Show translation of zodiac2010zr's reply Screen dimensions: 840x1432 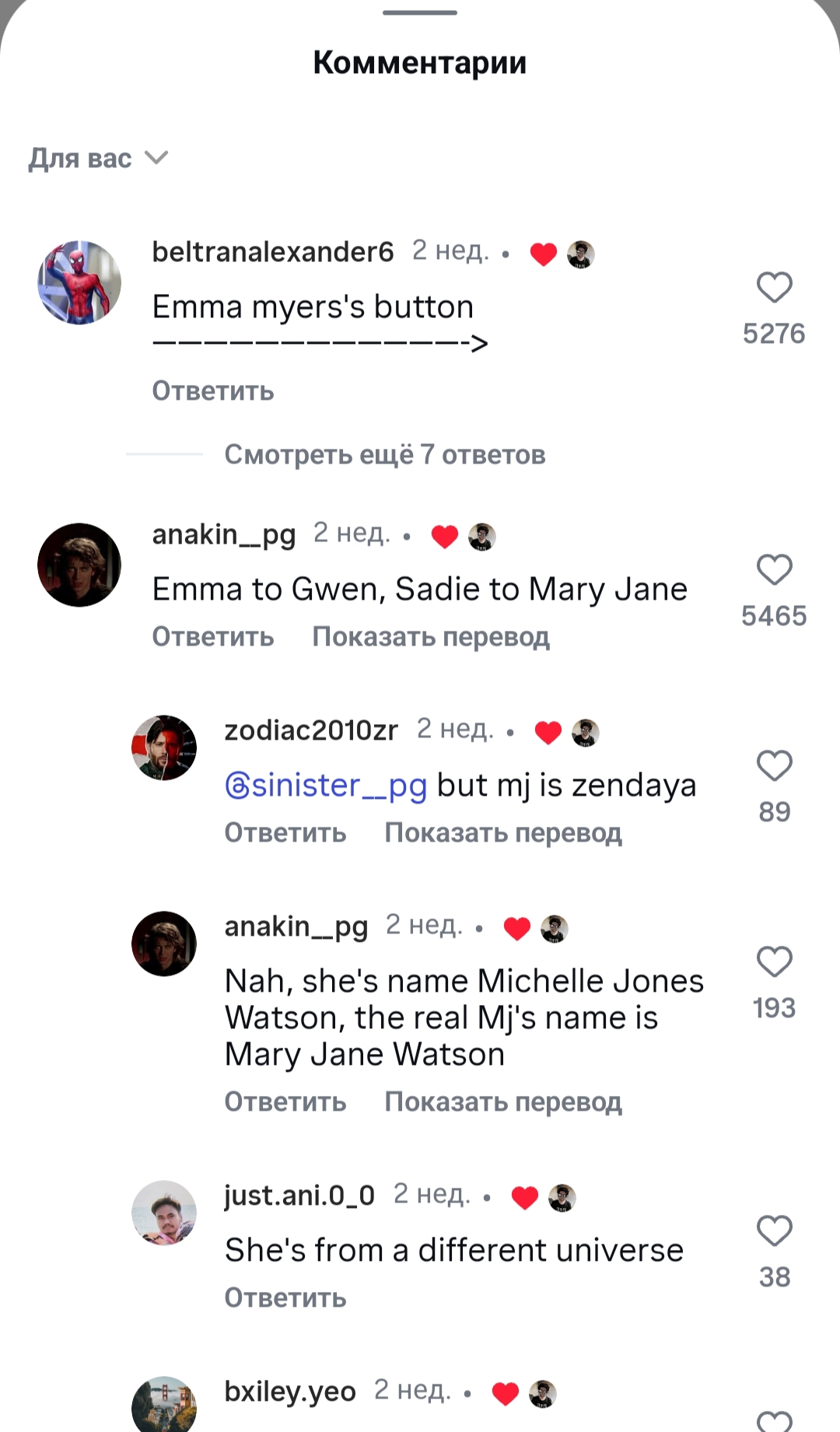(x=502, y=832)
